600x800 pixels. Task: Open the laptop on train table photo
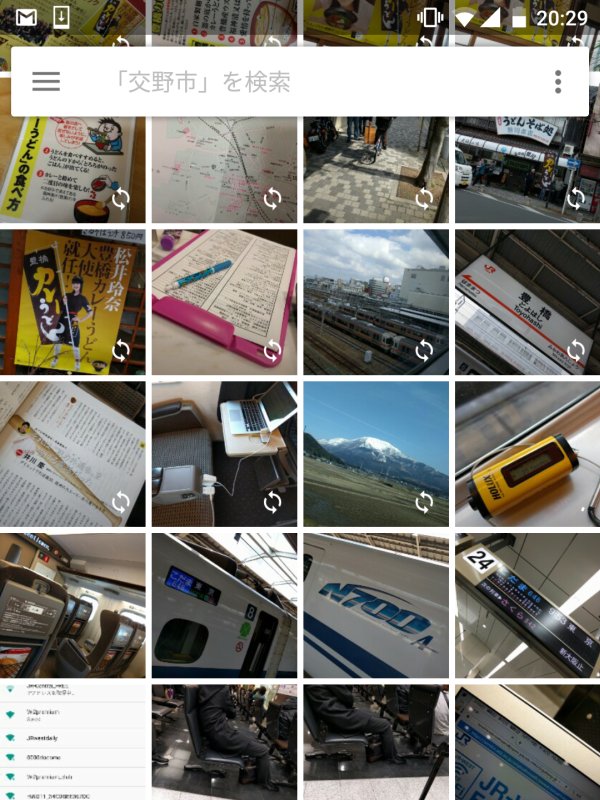tap(224, 454)
